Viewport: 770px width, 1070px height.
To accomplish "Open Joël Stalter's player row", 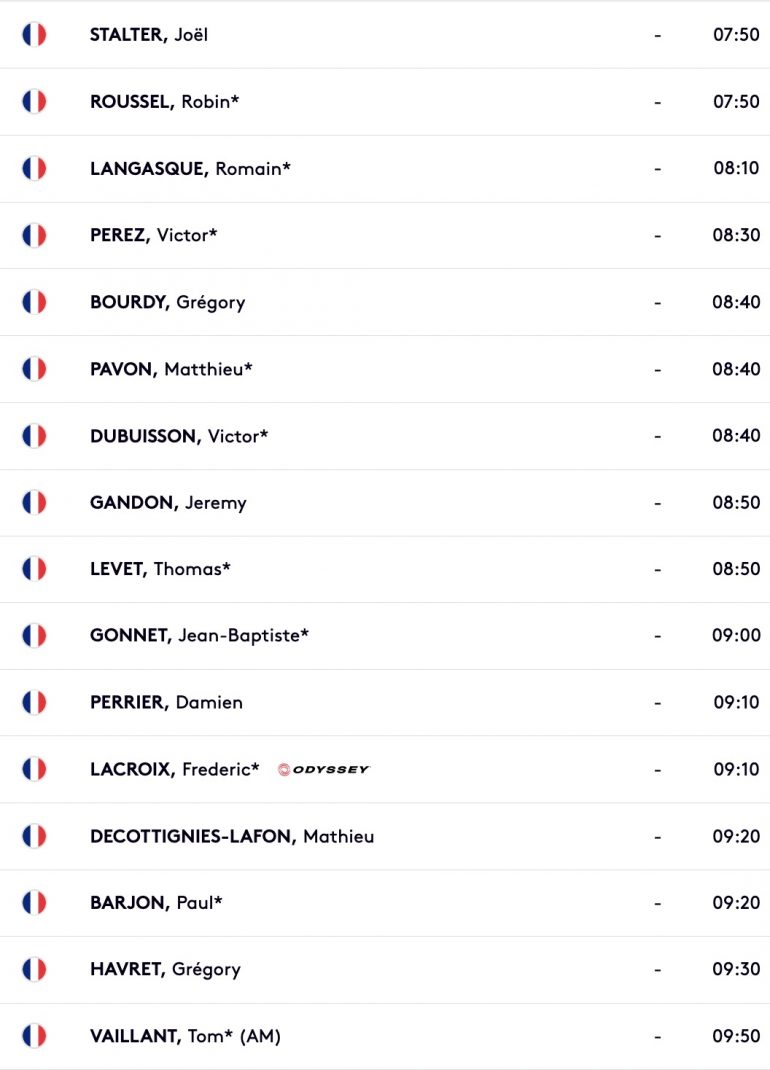I will coord(149,35).
